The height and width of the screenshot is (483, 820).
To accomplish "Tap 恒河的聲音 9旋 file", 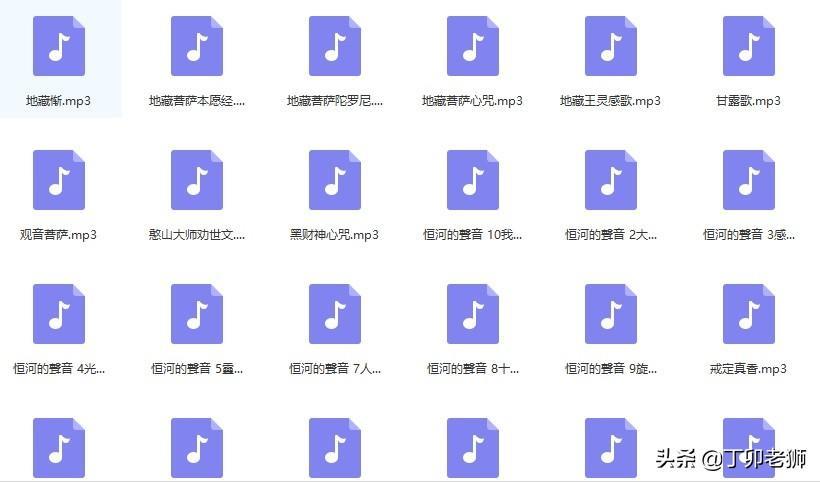I will 611,315.
